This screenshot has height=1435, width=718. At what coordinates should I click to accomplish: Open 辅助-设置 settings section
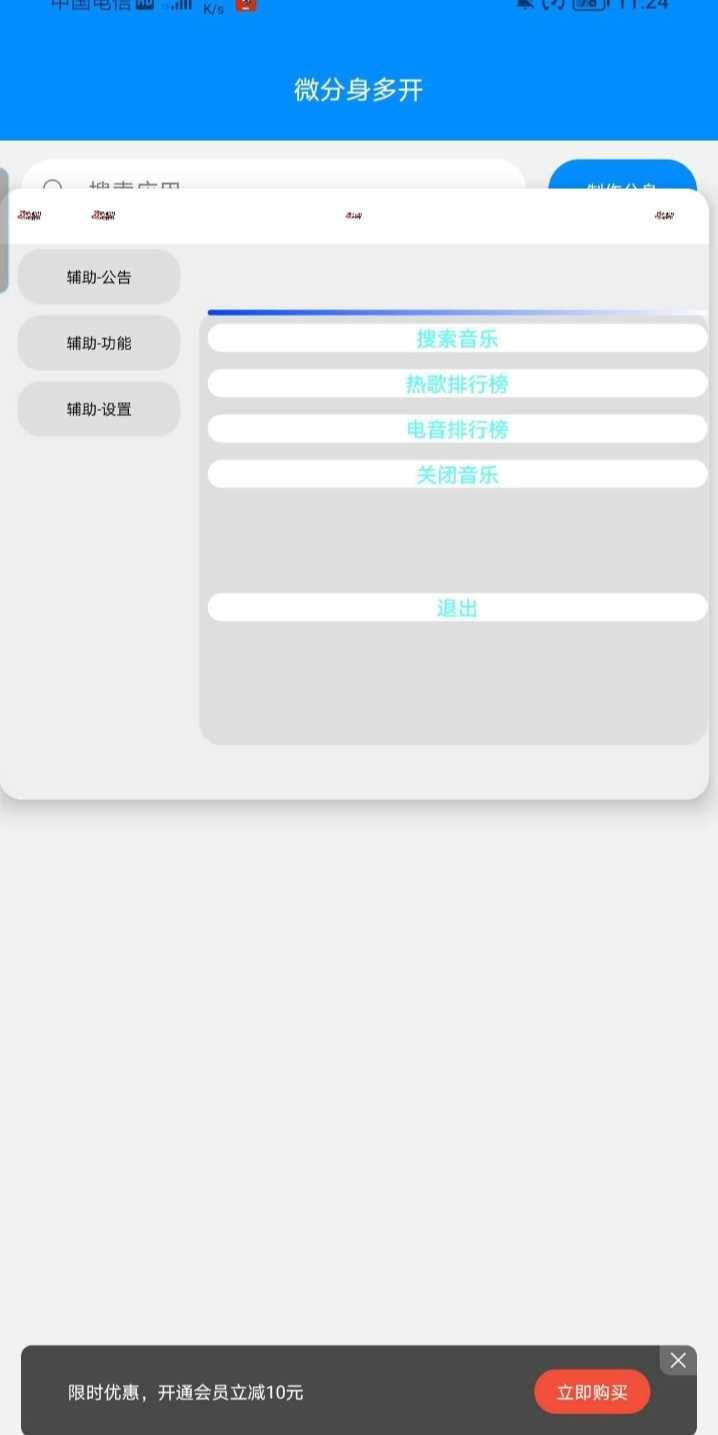[99, 409]
